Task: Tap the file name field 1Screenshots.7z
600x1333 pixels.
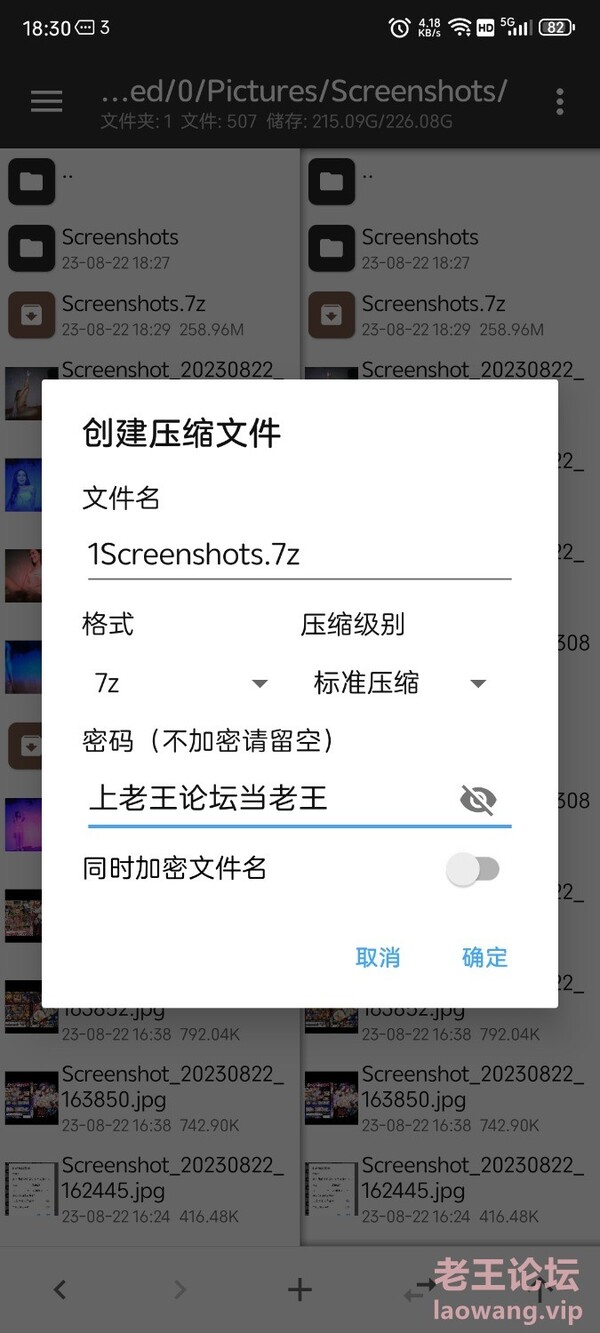Action: [299, 555]
